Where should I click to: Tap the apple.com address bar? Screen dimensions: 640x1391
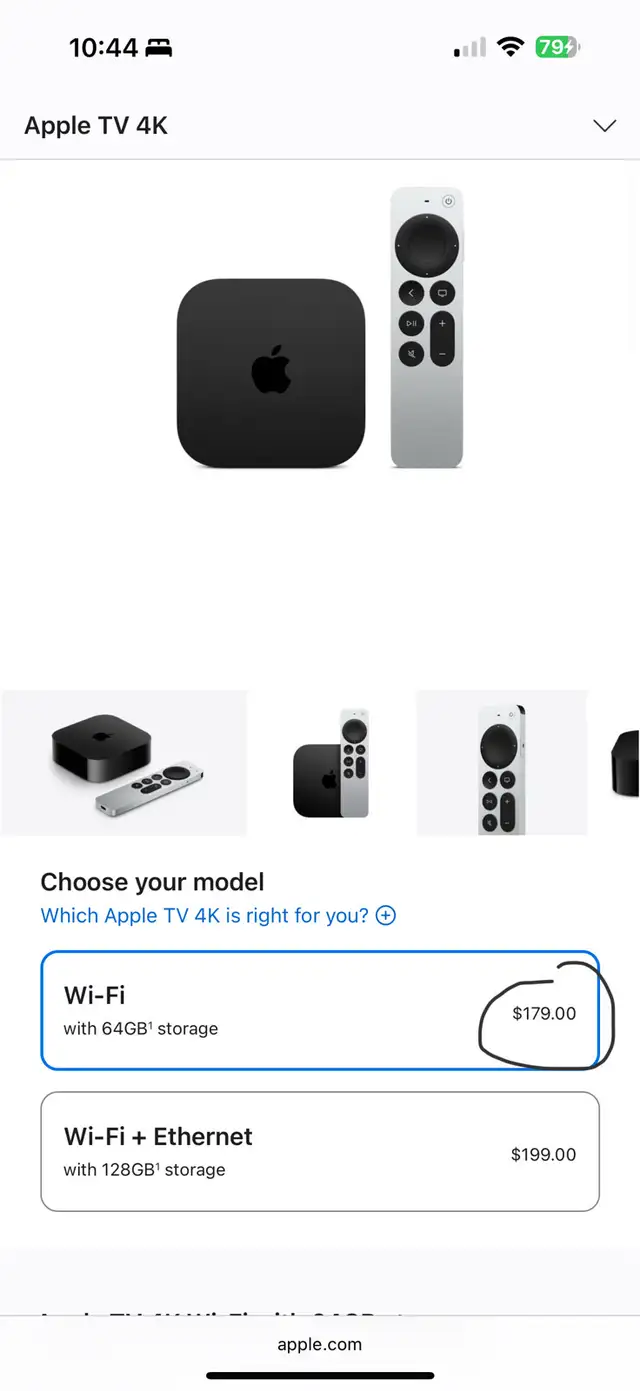coord(320,1344)
